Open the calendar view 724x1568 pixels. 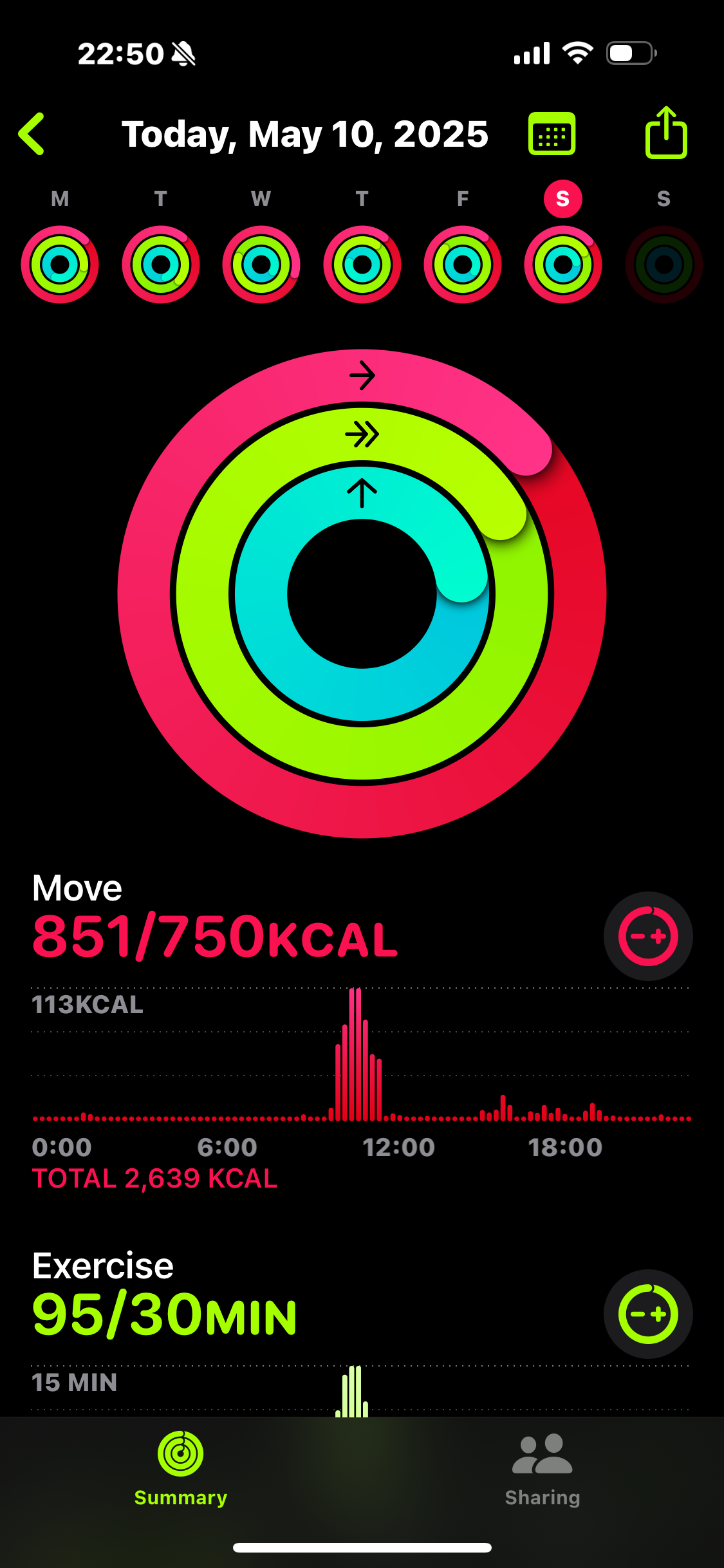click(x=552, y=133)
